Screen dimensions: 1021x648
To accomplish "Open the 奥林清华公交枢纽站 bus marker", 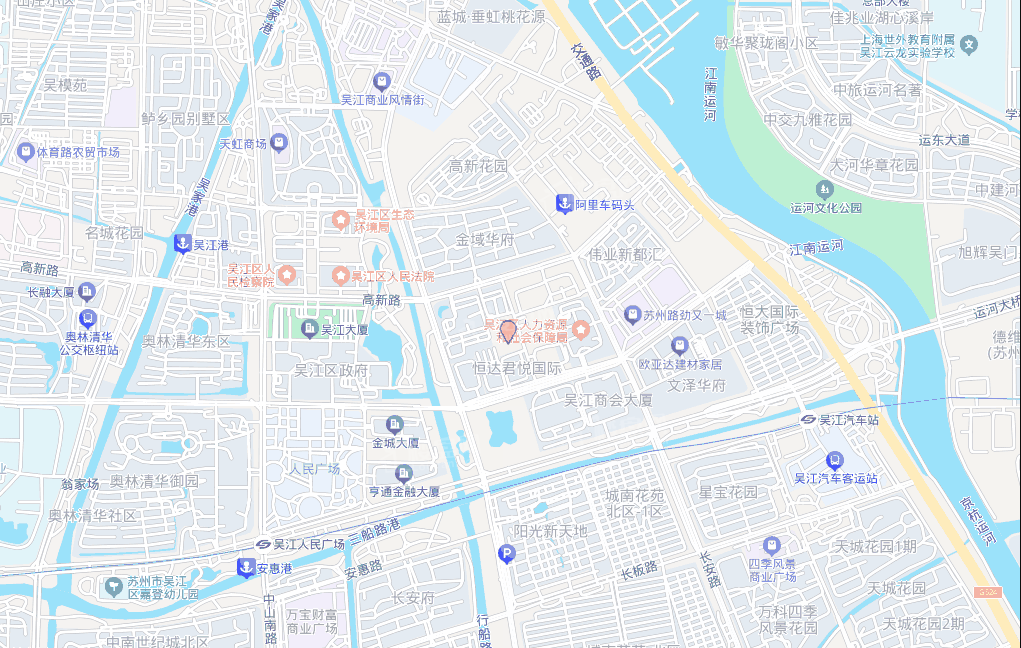I will click(87, 318).
